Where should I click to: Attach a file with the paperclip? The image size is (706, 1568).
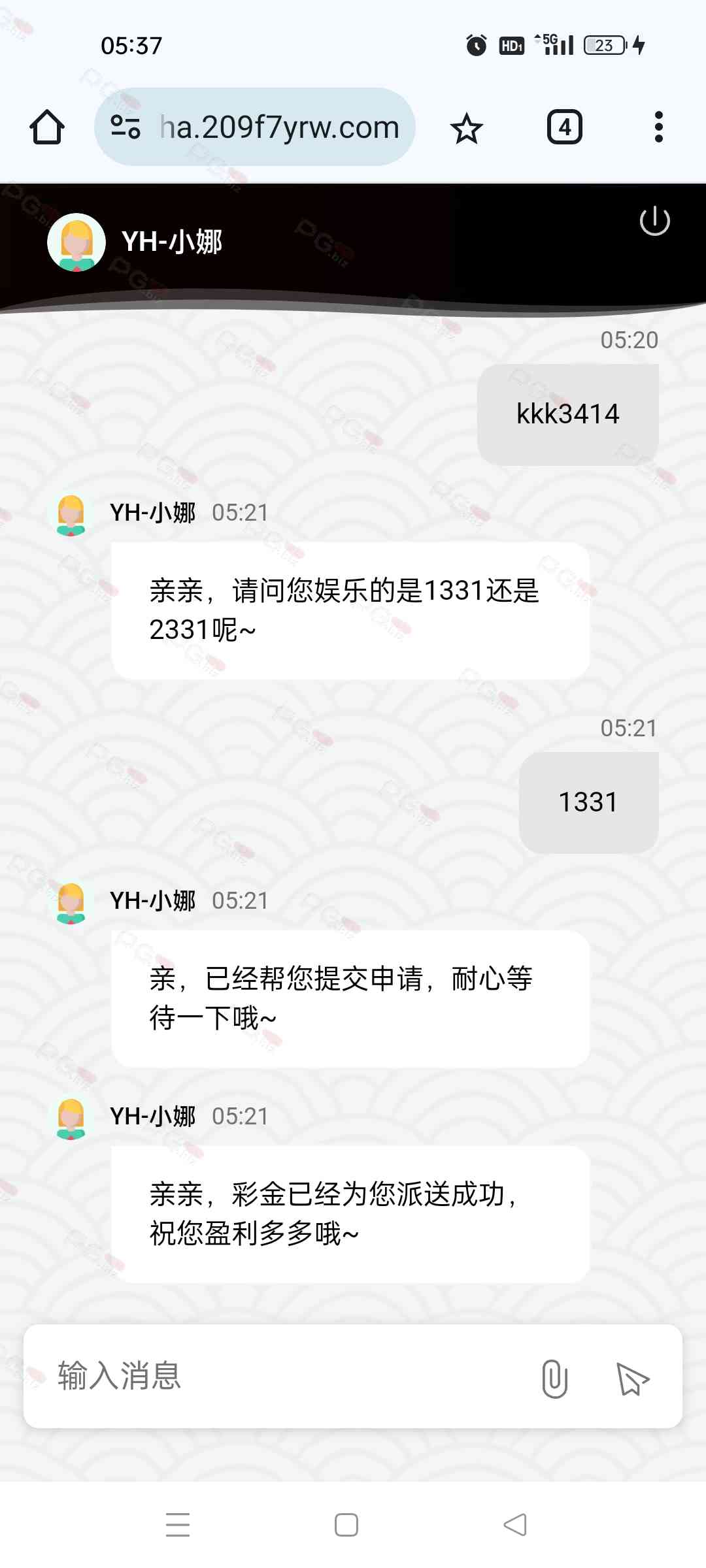point(554,1378)
